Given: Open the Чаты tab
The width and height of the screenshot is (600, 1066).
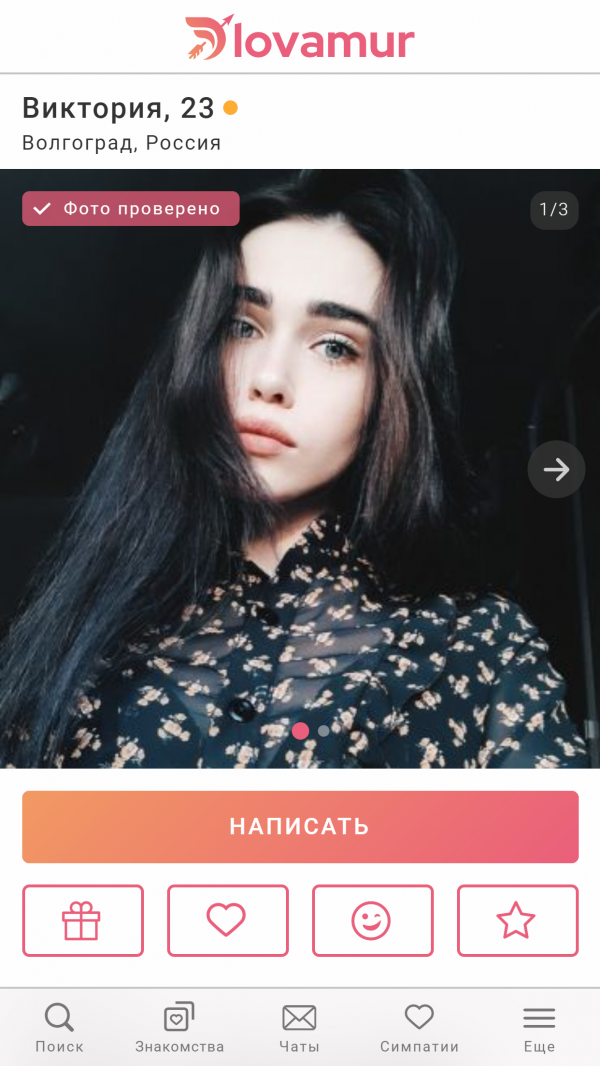Looking at the screenshot, I should click(x=299, y=1028).
